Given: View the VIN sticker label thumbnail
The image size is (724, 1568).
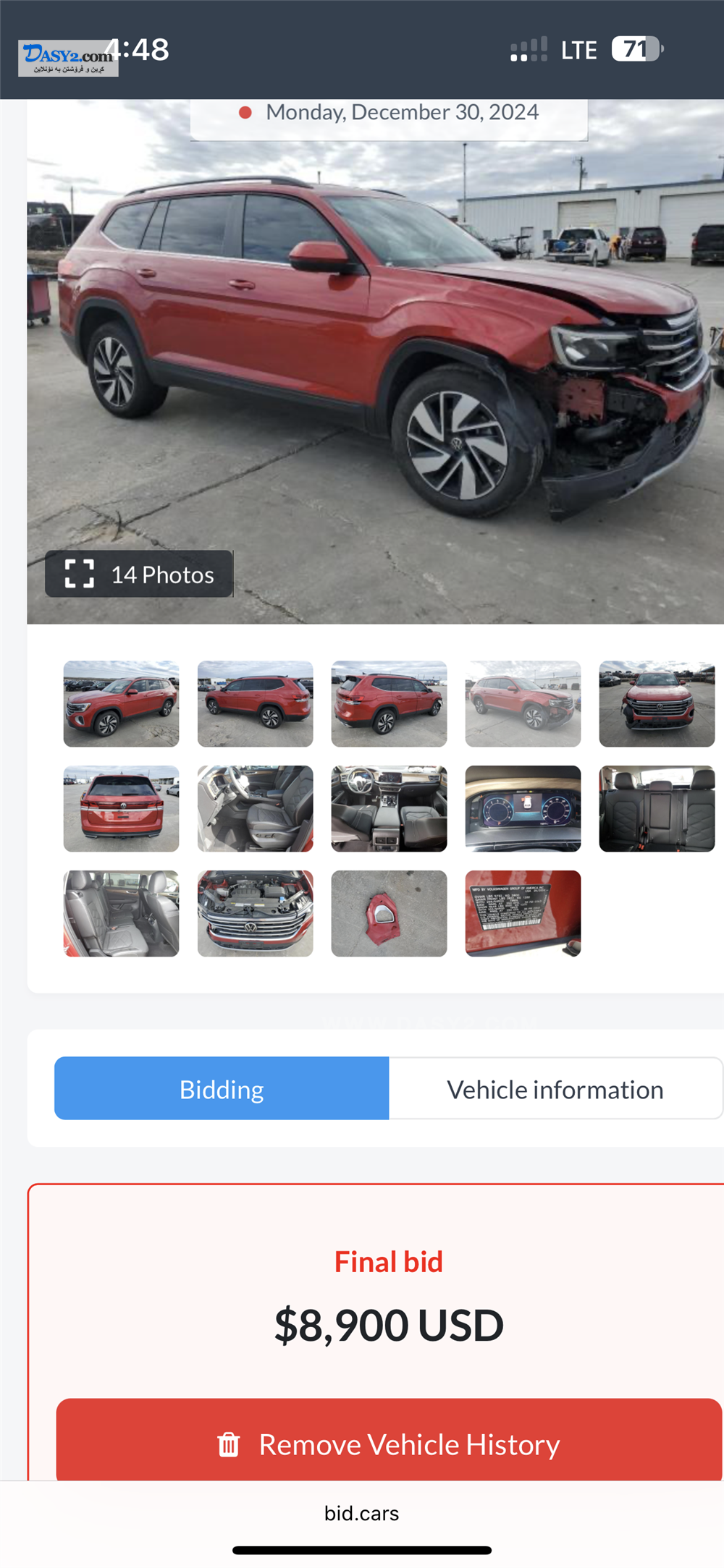Looking at the screenshot, I should (523, 914).
